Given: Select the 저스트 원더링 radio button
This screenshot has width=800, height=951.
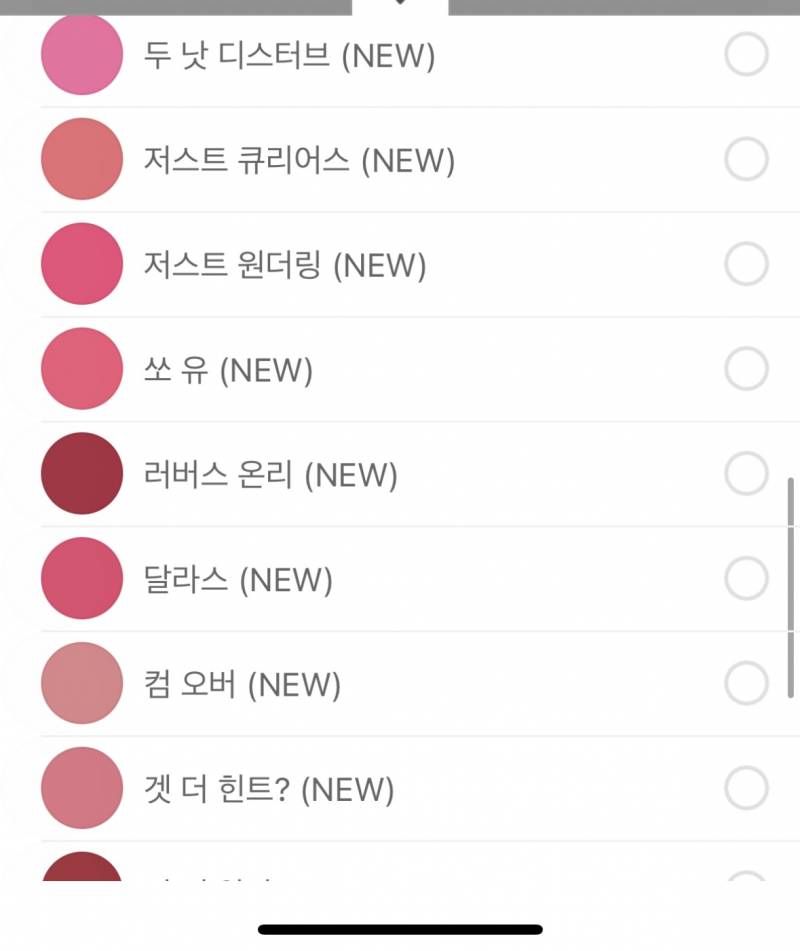Looking at the screenshot, I should click(746, 263).
